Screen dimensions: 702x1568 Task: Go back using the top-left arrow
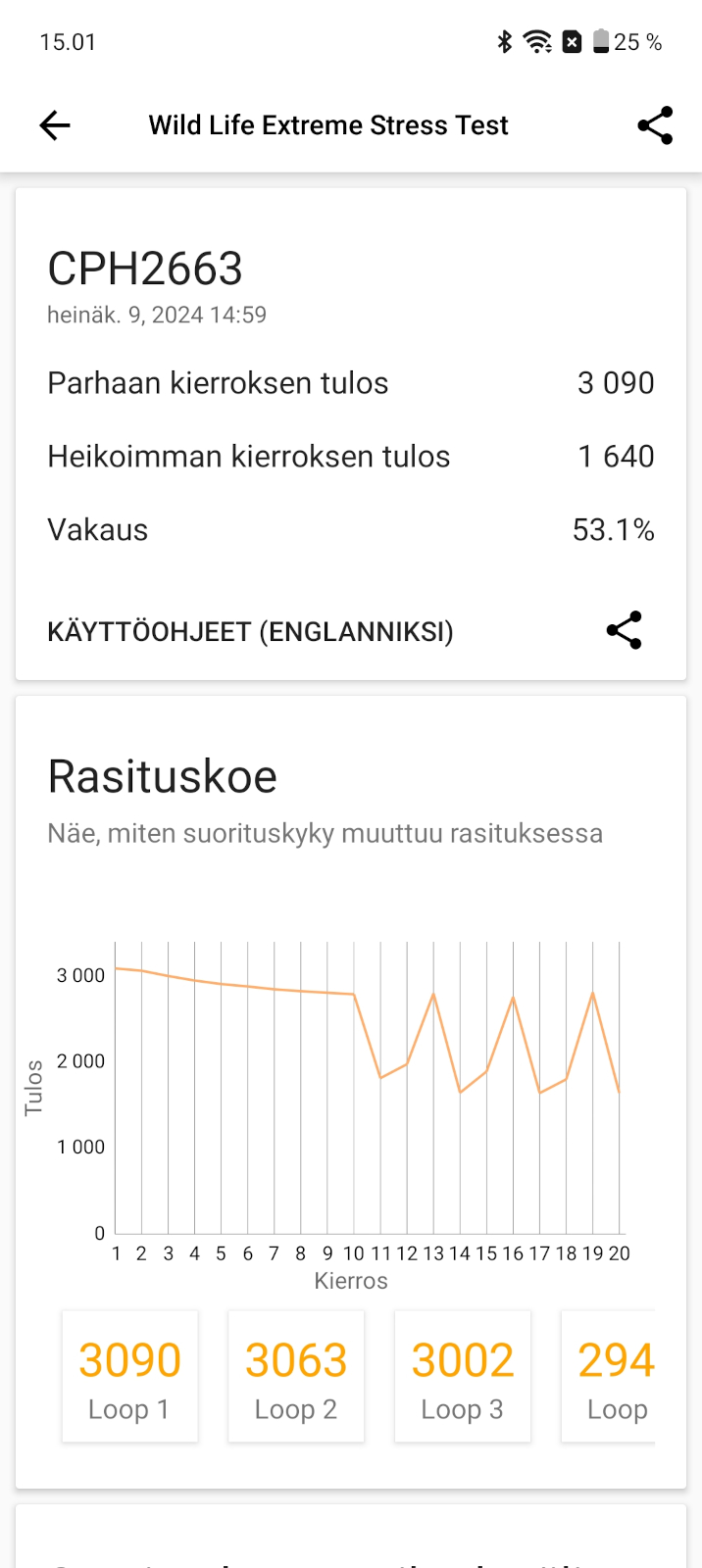click(55, 125)
